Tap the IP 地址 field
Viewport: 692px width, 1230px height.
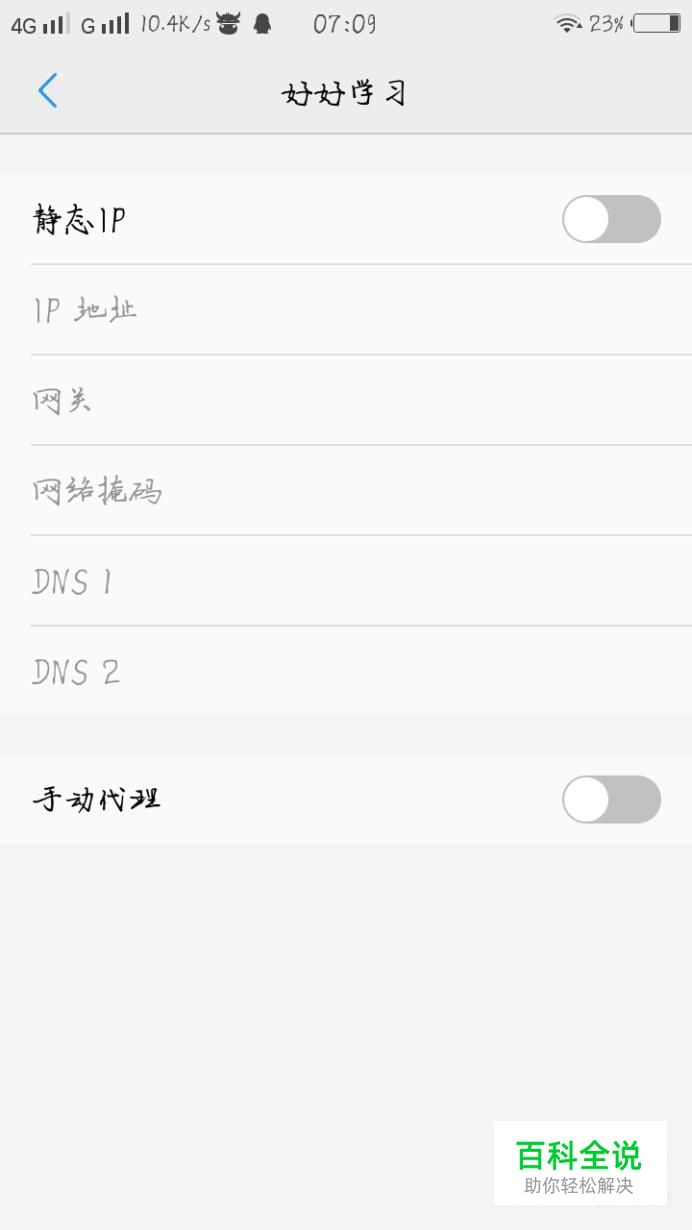[x=346, y=310]
